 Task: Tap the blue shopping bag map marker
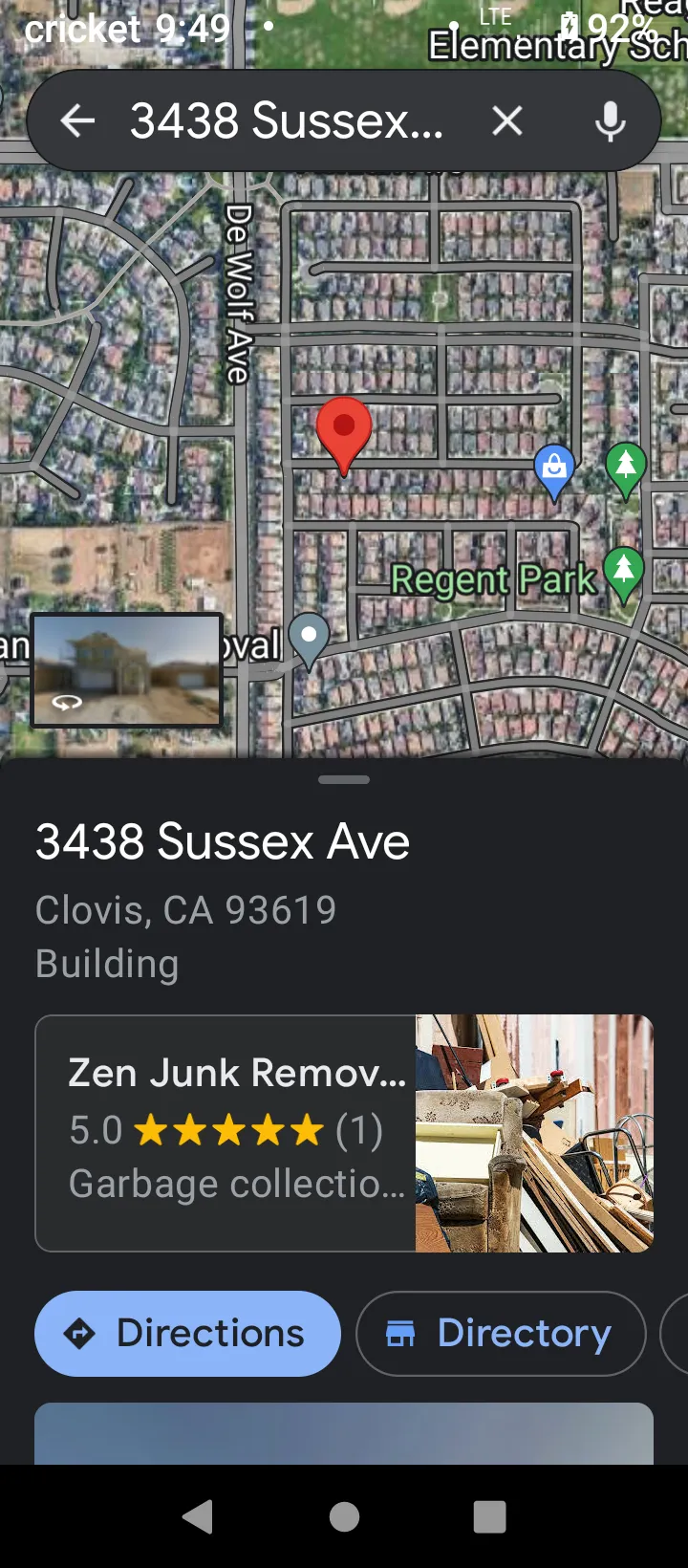click(x=554, y=471)
